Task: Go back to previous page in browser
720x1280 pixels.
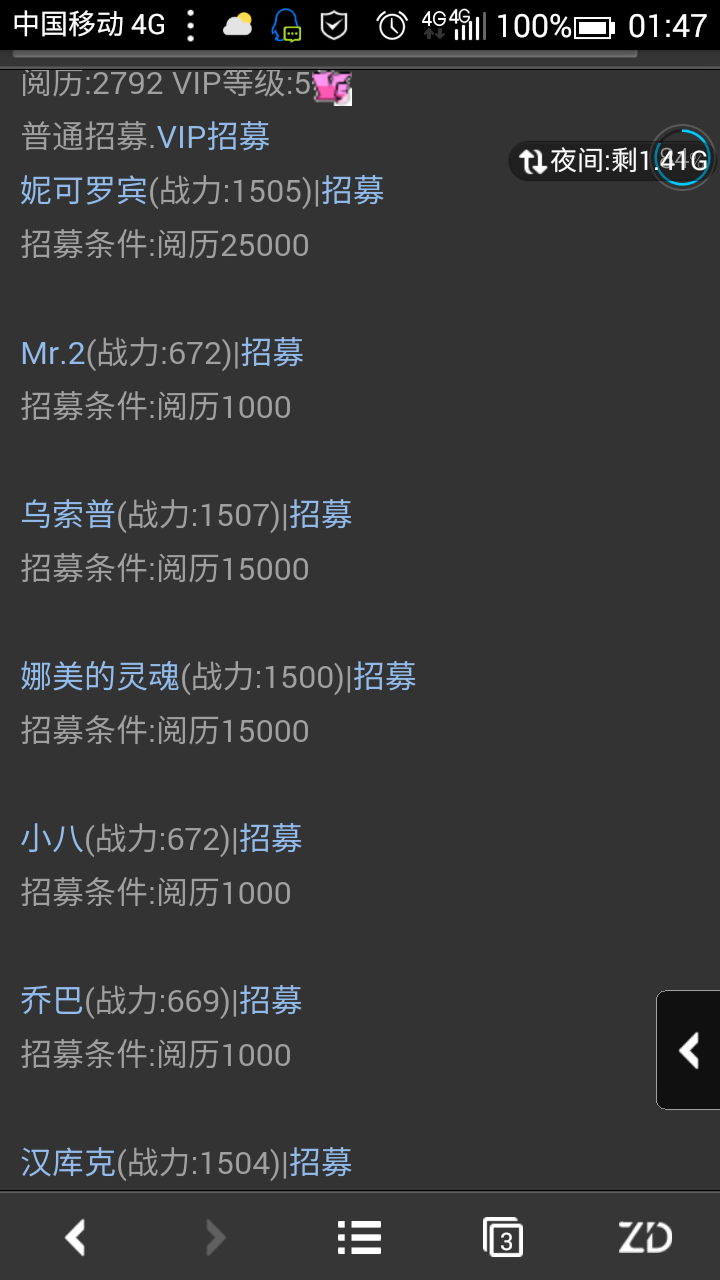Action: point(75,1238)
